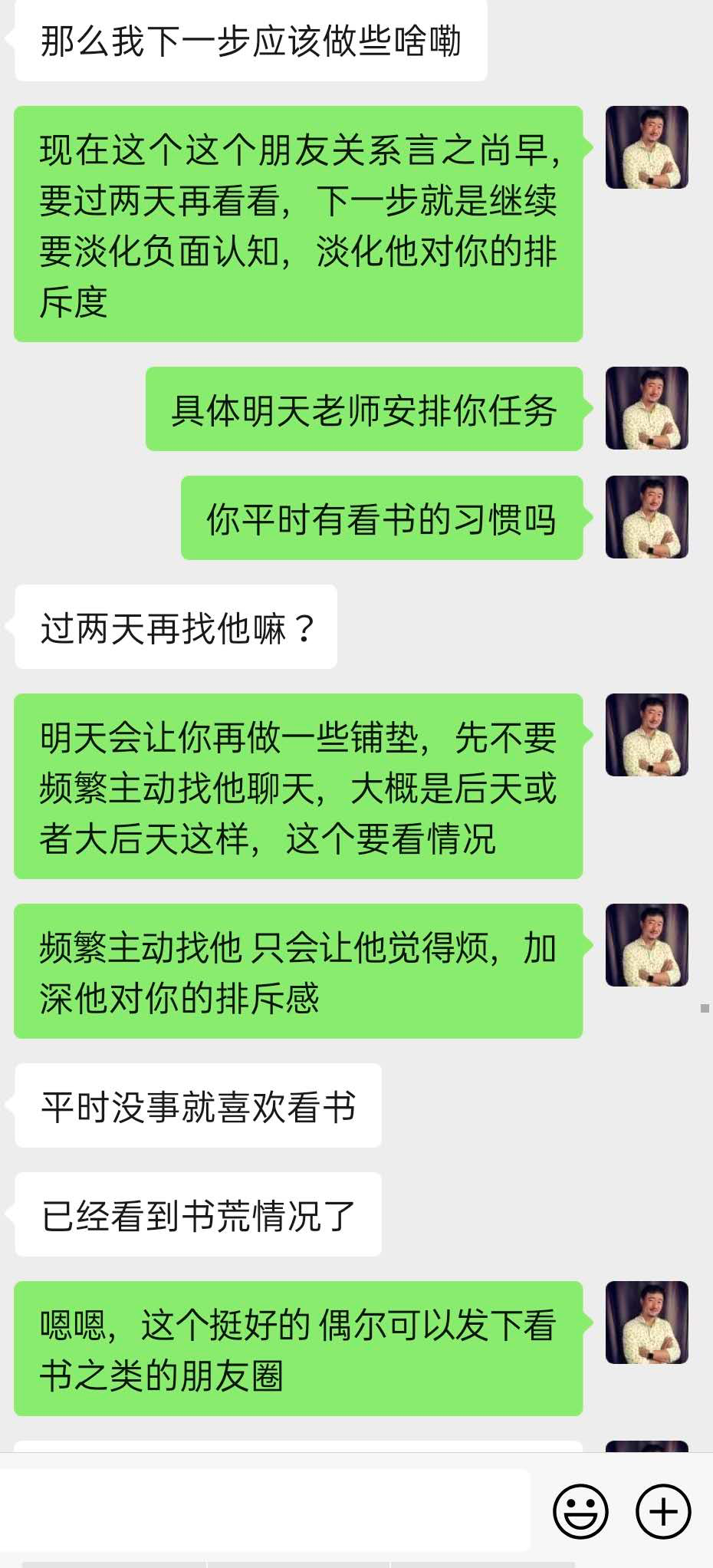Open sender avatar beside 具体明天老师安排你任务
The width and height of the screenshot is (713, 1568).
[646, 408]
